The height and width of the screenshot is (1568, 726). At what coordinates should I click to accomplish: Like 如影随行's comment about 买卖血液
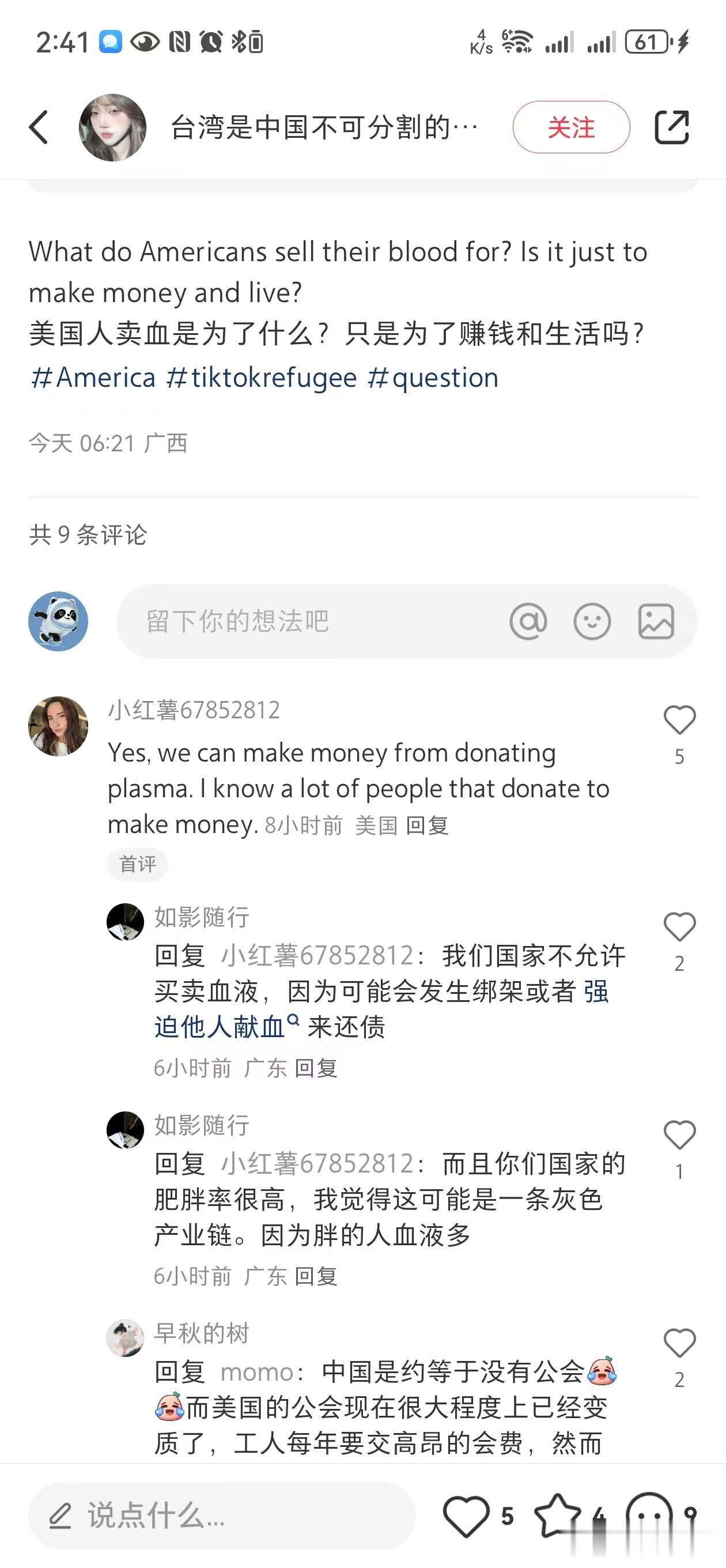pyautogui.click(x=679, y=928)
